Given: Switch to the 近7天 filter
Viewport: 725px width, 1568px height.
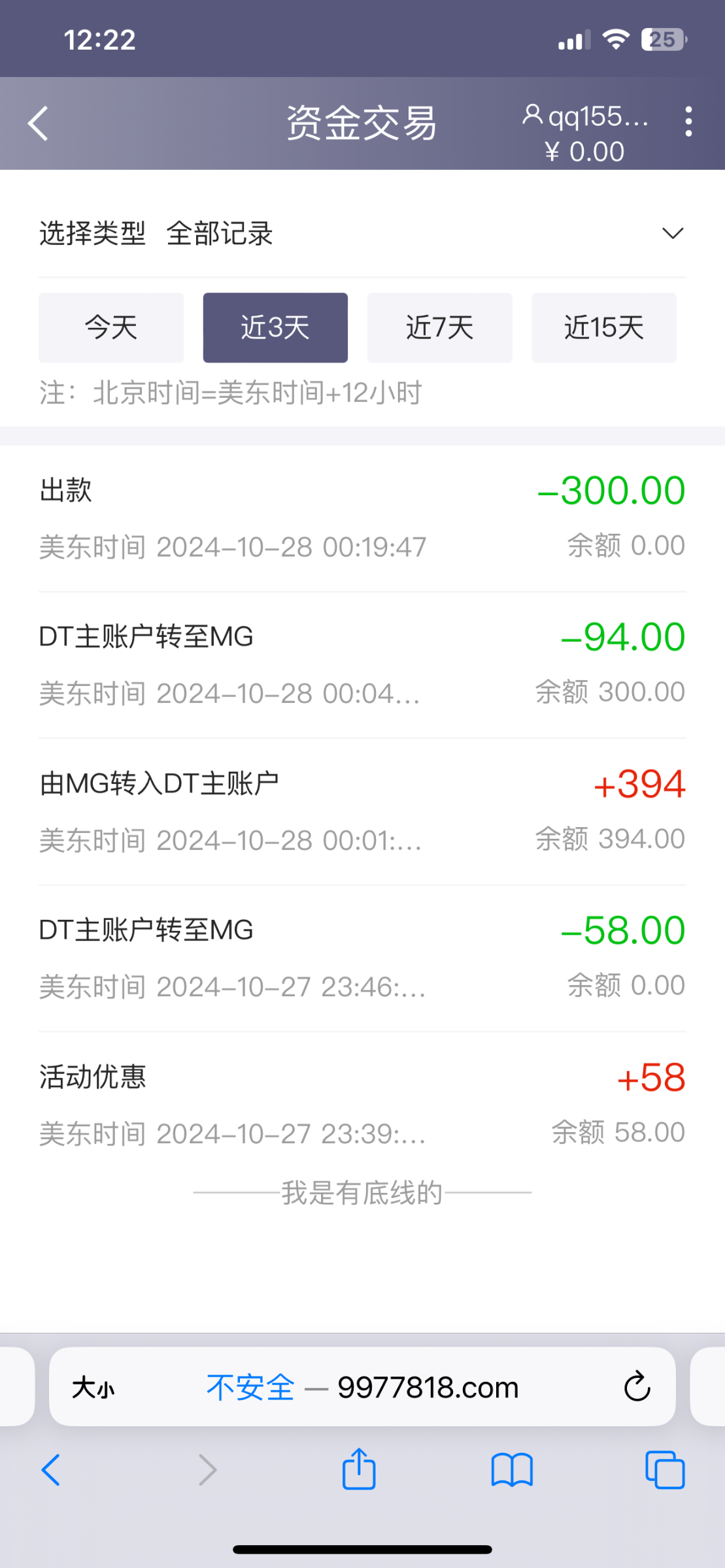Looking at the screenshot, I should point(439,327).
